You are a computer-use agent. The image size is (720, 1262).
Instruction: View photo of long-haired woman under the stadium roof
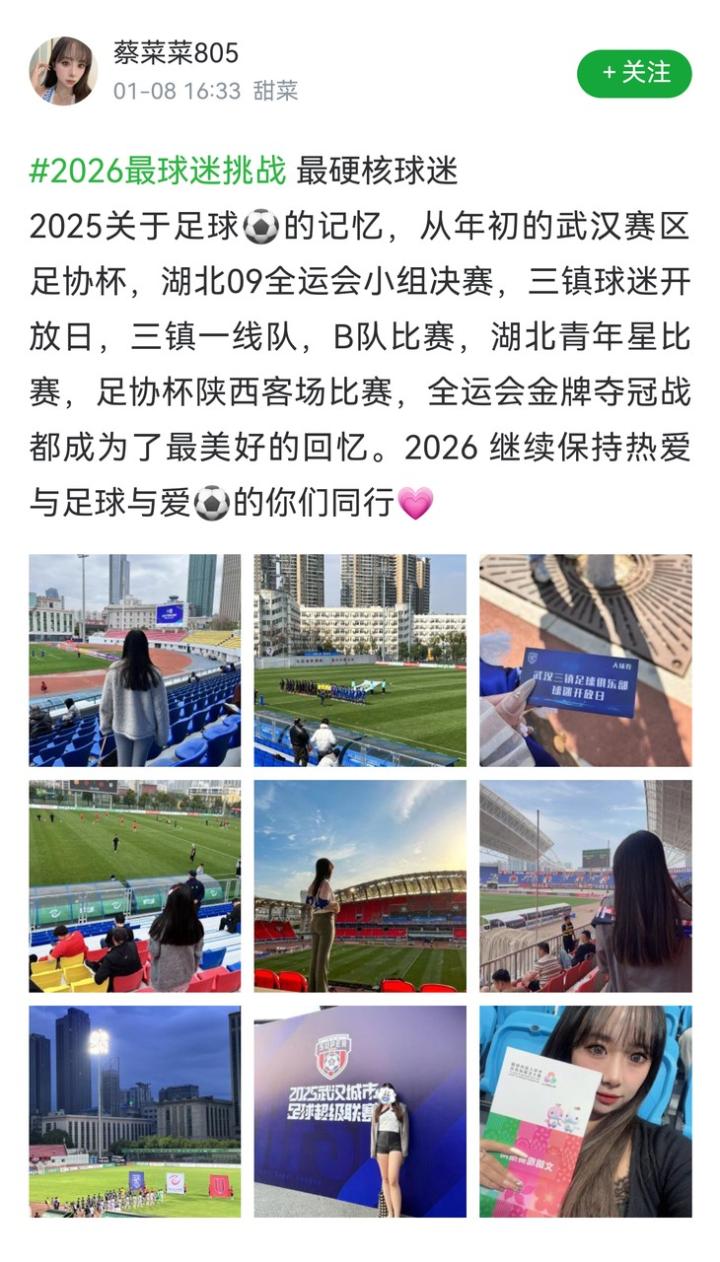585,886
